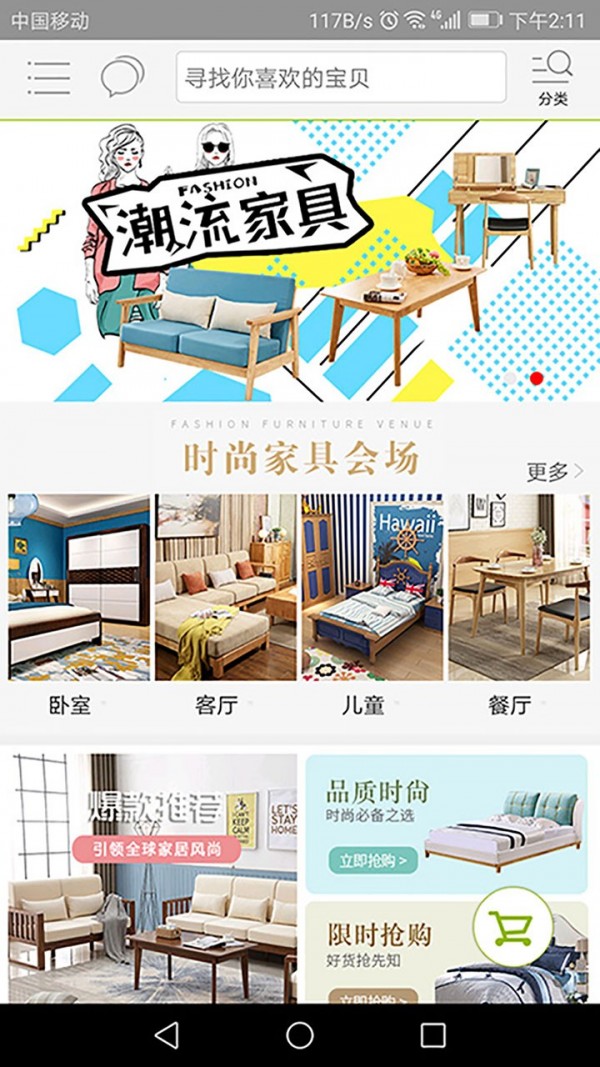Open the messages chat bubble
Image resolution: width=600 pixels, height=1067 pixels.
(122, 76)
